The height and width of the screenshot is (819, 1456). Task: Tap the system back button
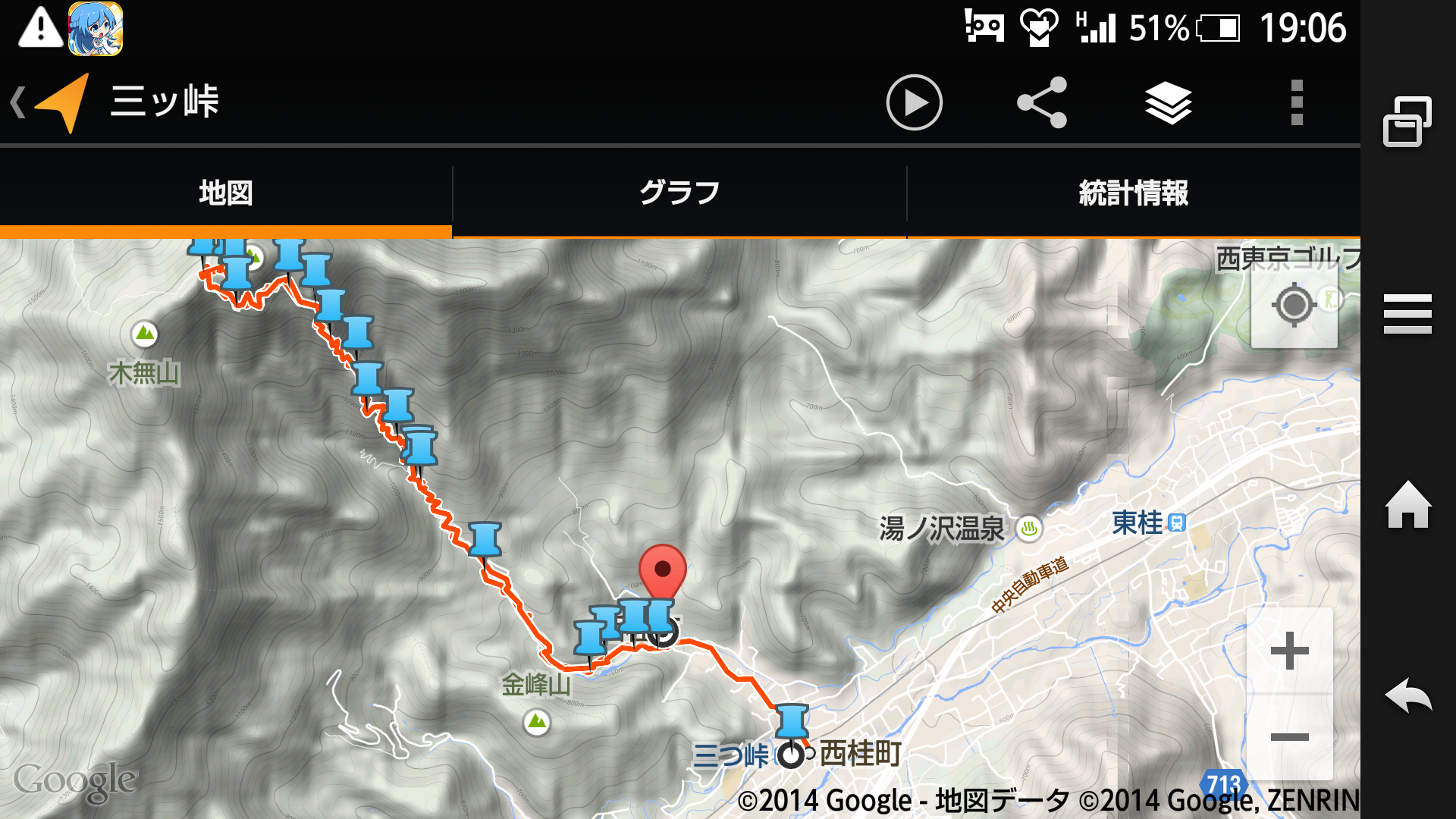click(1407, 696)
